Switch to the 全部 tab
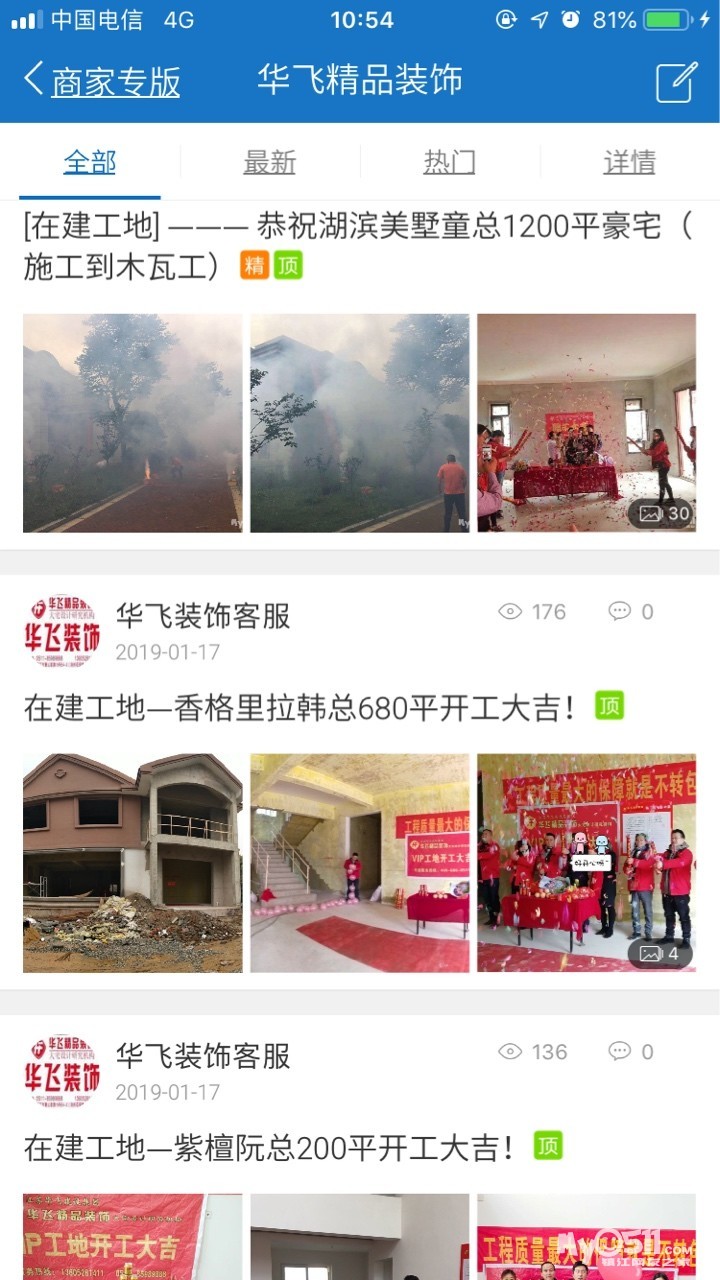This screenshot has height=1280, width=720. [x=90, y=162]
